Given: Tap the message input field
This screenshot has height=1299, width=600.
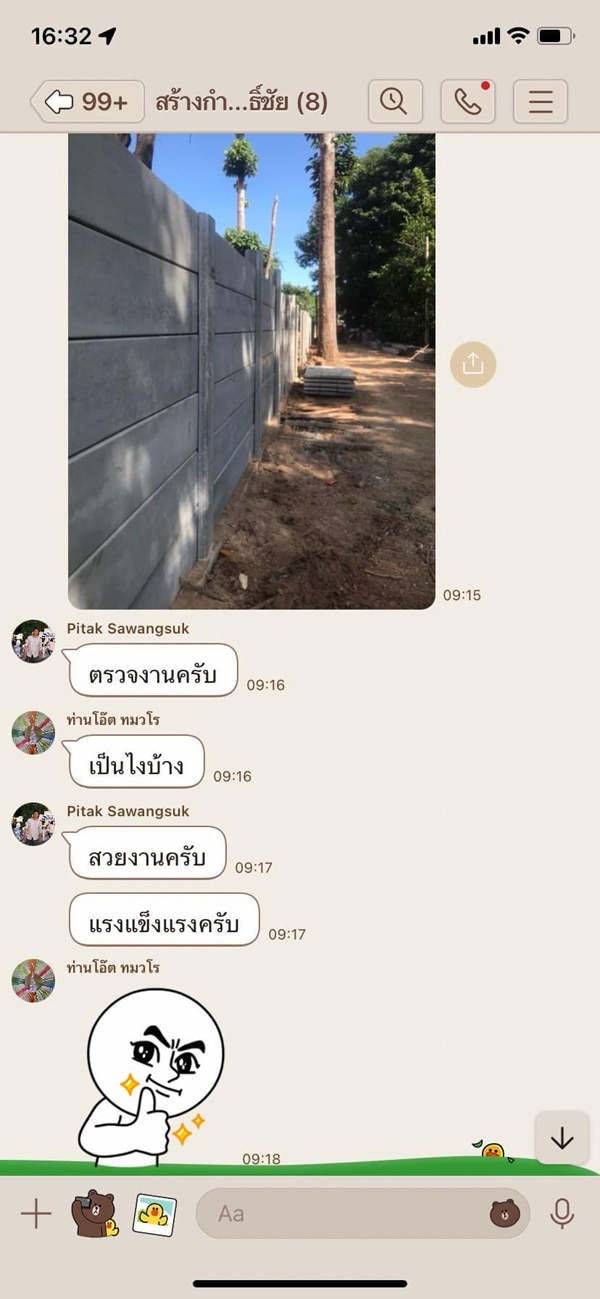Looking at the screenshot, I should click(340, 1214).
